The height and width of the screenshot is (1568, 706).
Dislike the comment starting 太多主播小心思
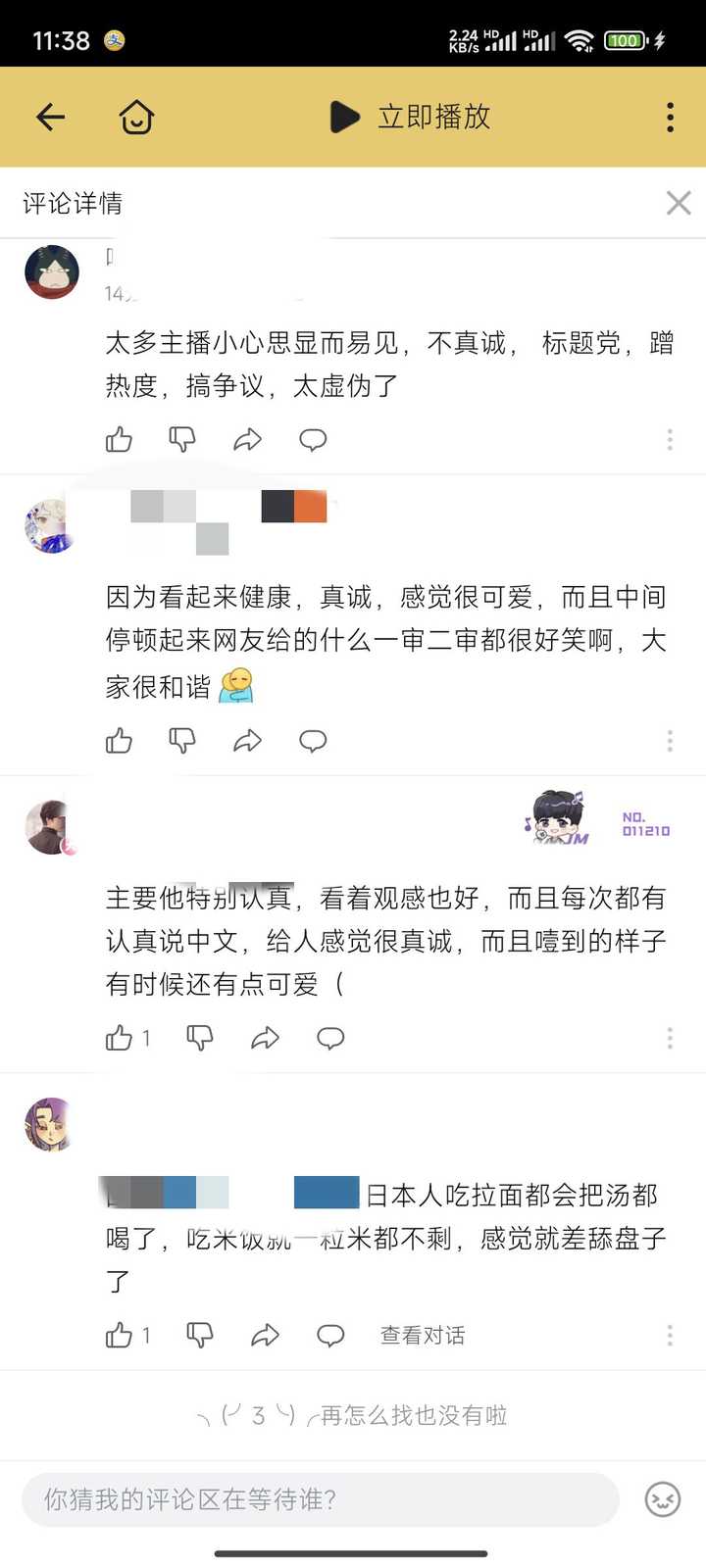(x=182, y=439)
